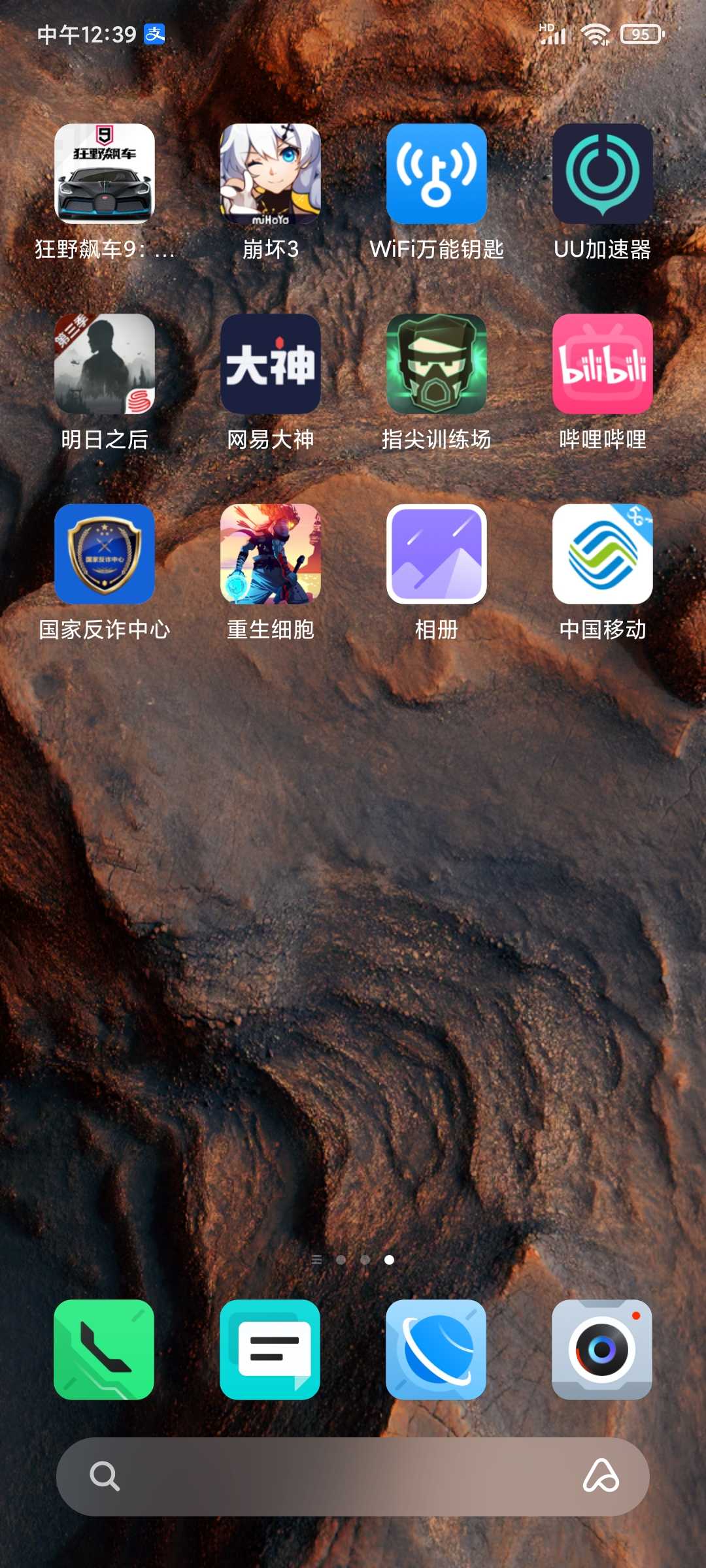Open 网易大神 app
Screen dimensions: 706x1568
(271, 364)
